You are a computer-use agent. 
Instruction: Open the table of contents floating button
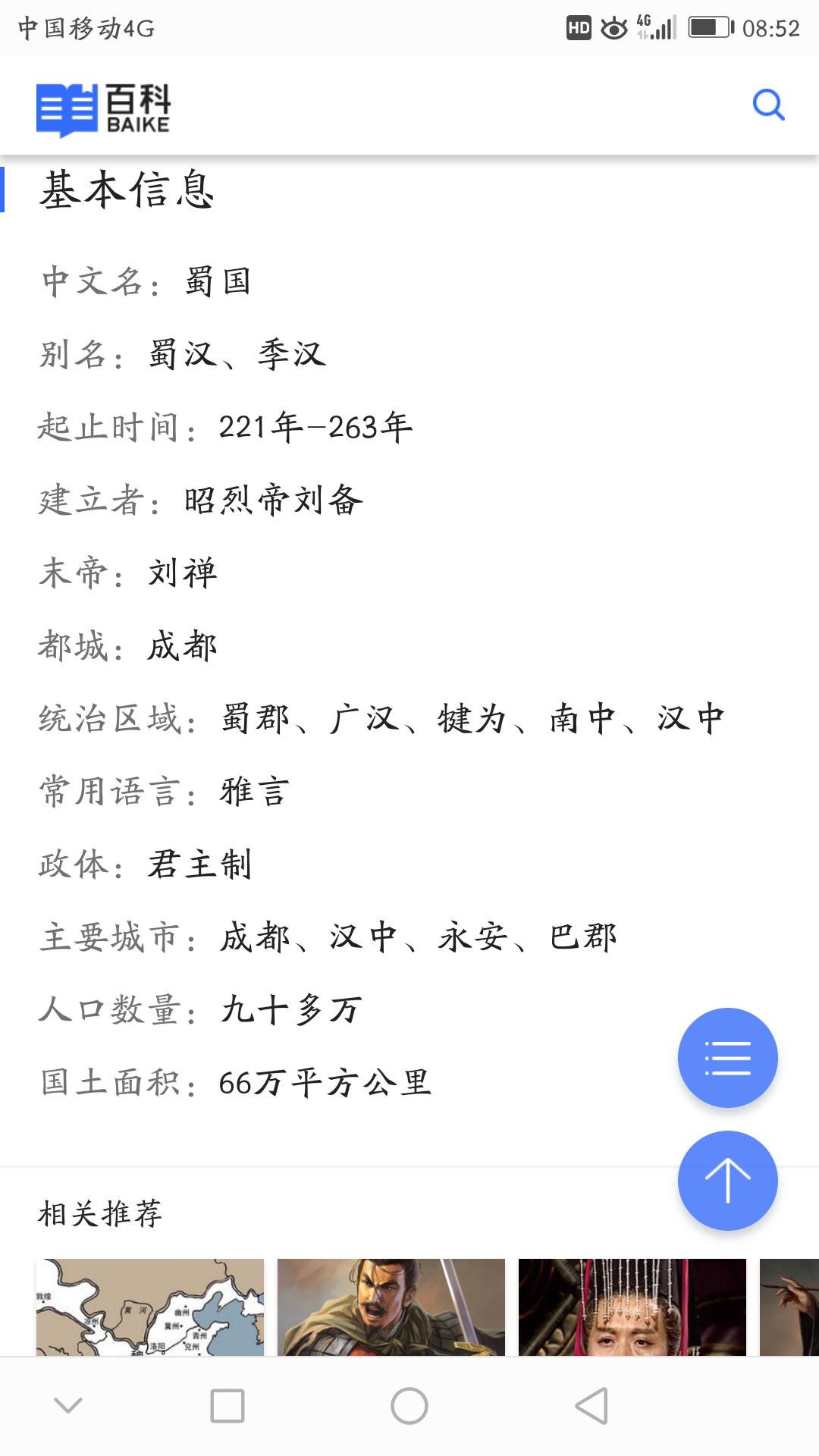[727, 1057]
